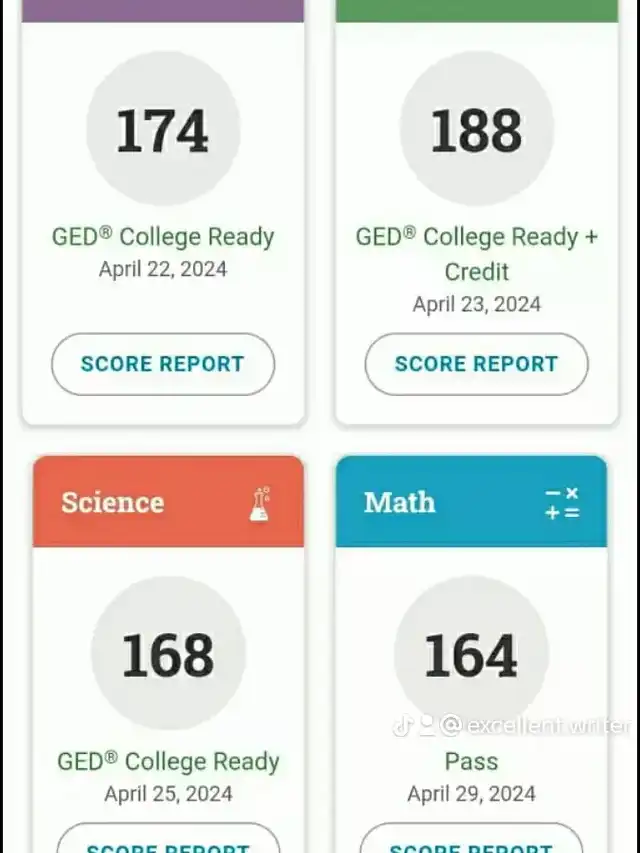Open the Science score report

(x=168, y=841)
